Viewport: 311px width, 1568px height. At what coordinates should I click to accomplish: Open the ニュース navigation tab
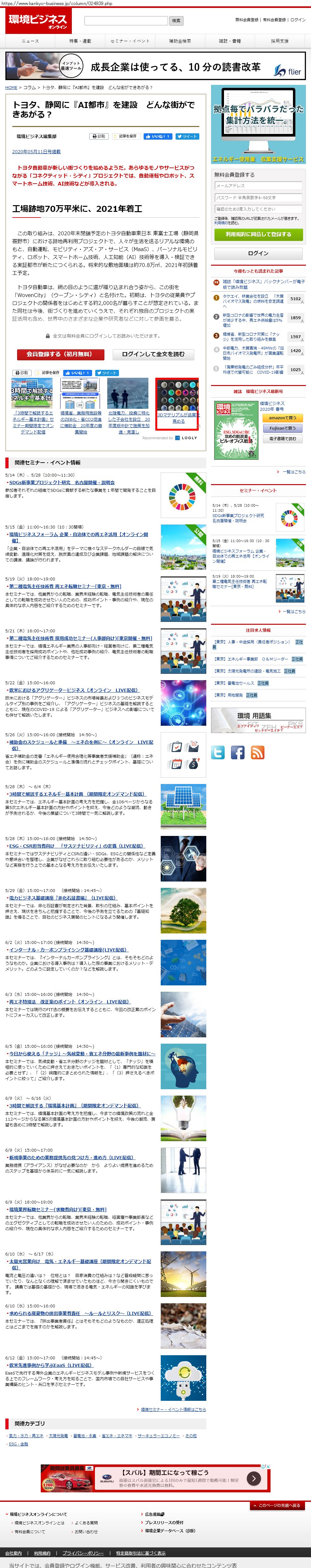tap(30, 41)
